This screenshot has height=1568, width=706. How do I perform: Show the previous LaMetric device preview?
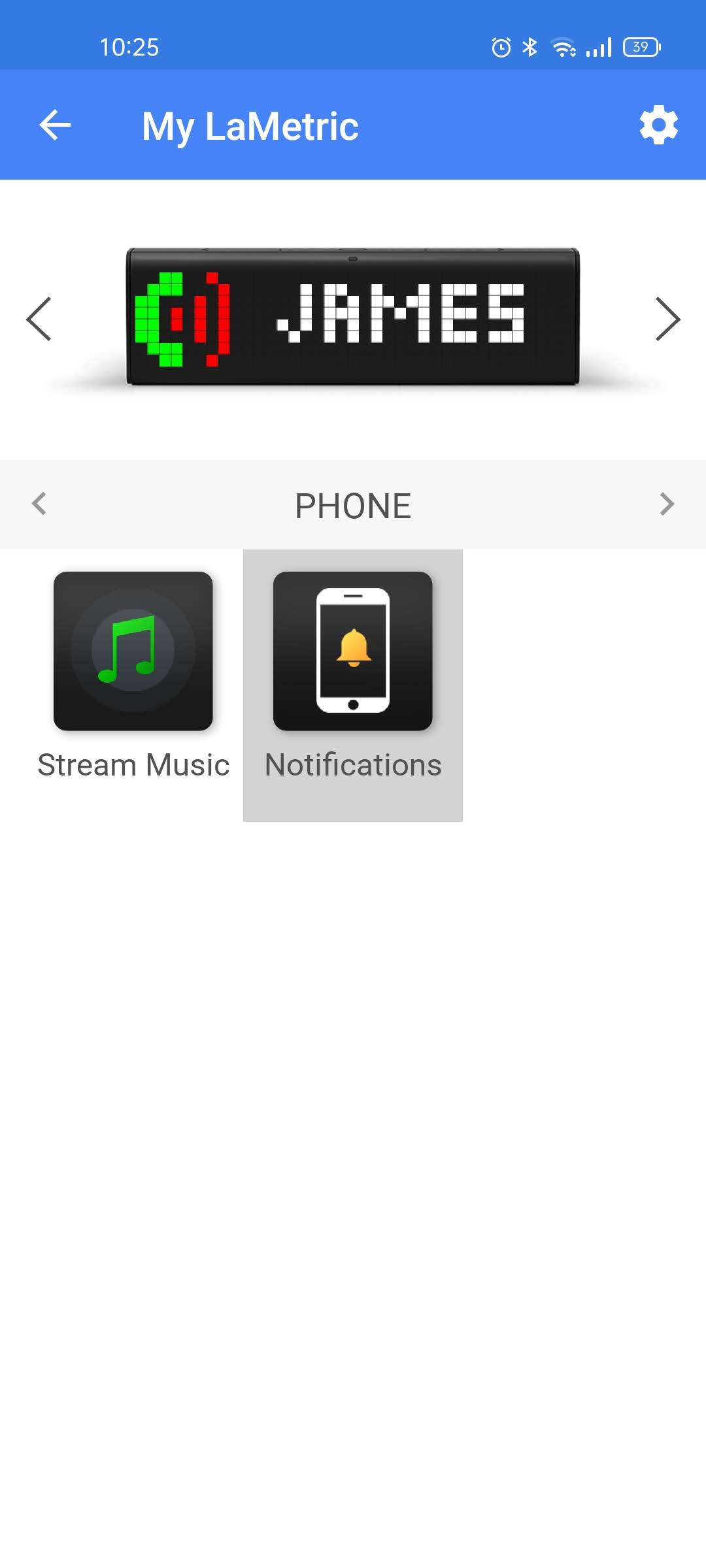(39, 319)
